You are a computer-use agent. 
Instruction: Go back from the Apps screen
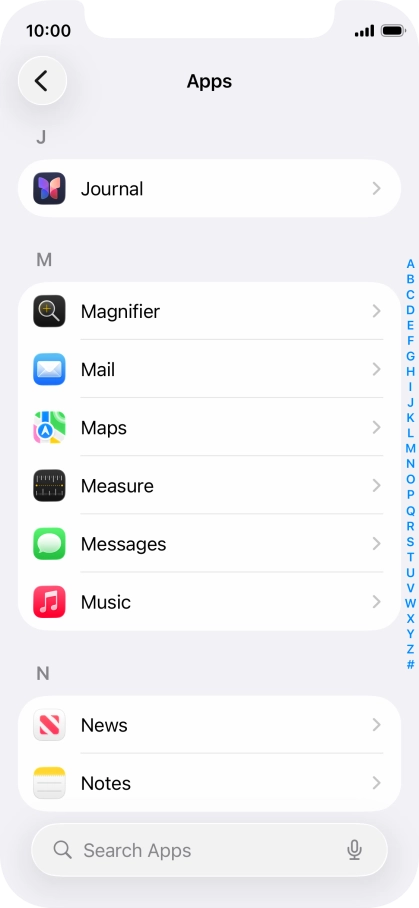[42, 80]
